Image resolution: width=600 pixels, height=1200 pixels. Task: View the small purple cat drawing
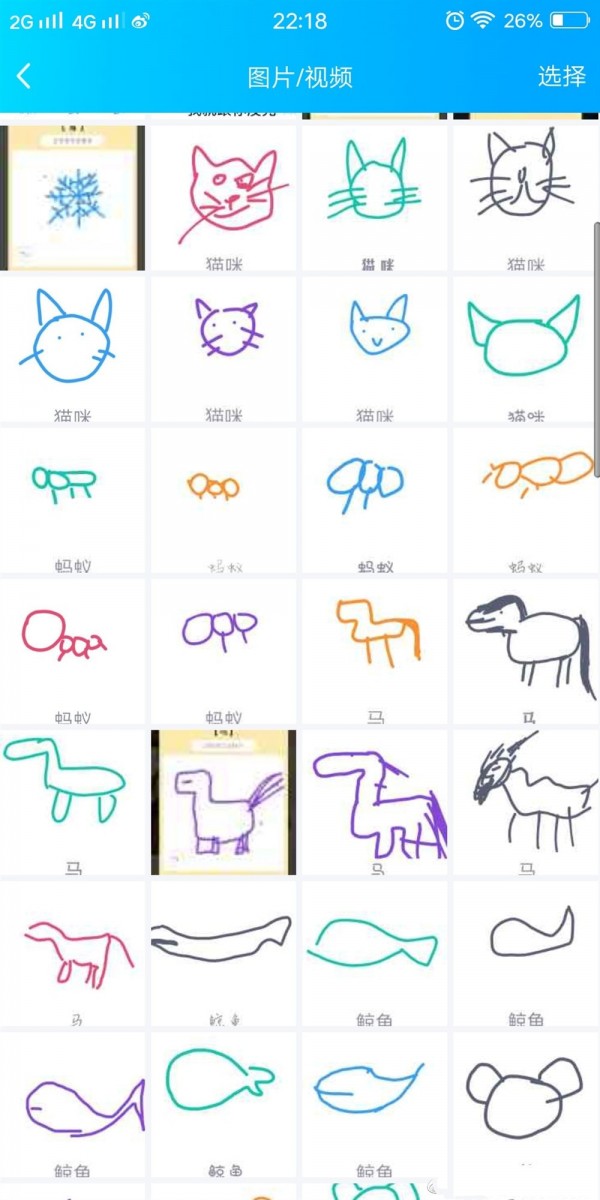click(x=224, y=349)
